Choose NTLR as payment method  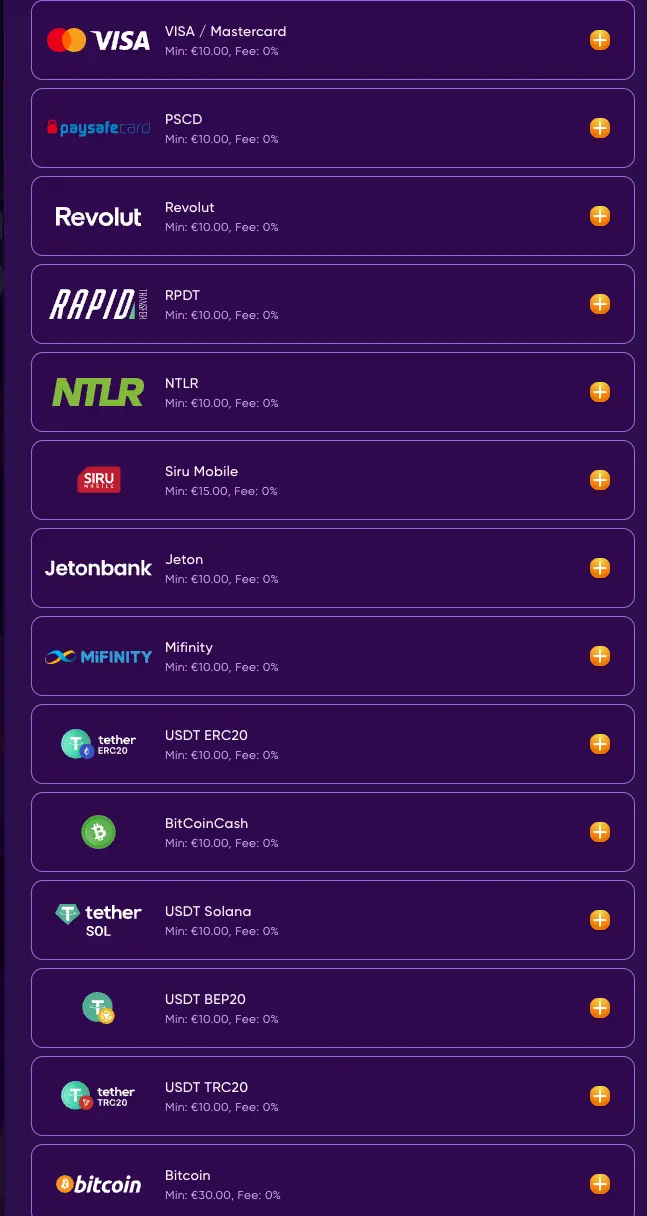(x=333, y=392)
